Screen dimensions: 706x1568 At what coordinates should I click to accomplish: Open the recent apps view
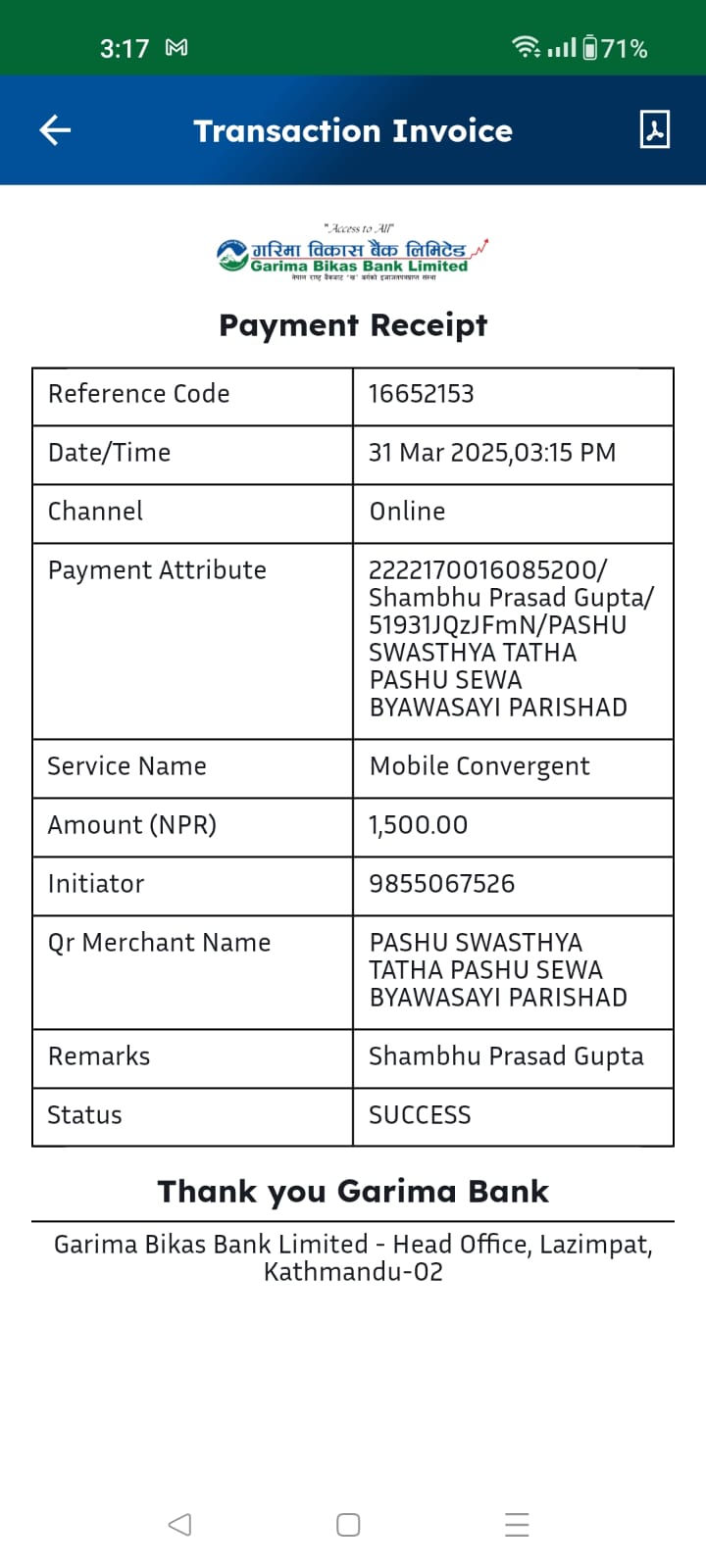pyautogui.click(x=517, y=1524)
